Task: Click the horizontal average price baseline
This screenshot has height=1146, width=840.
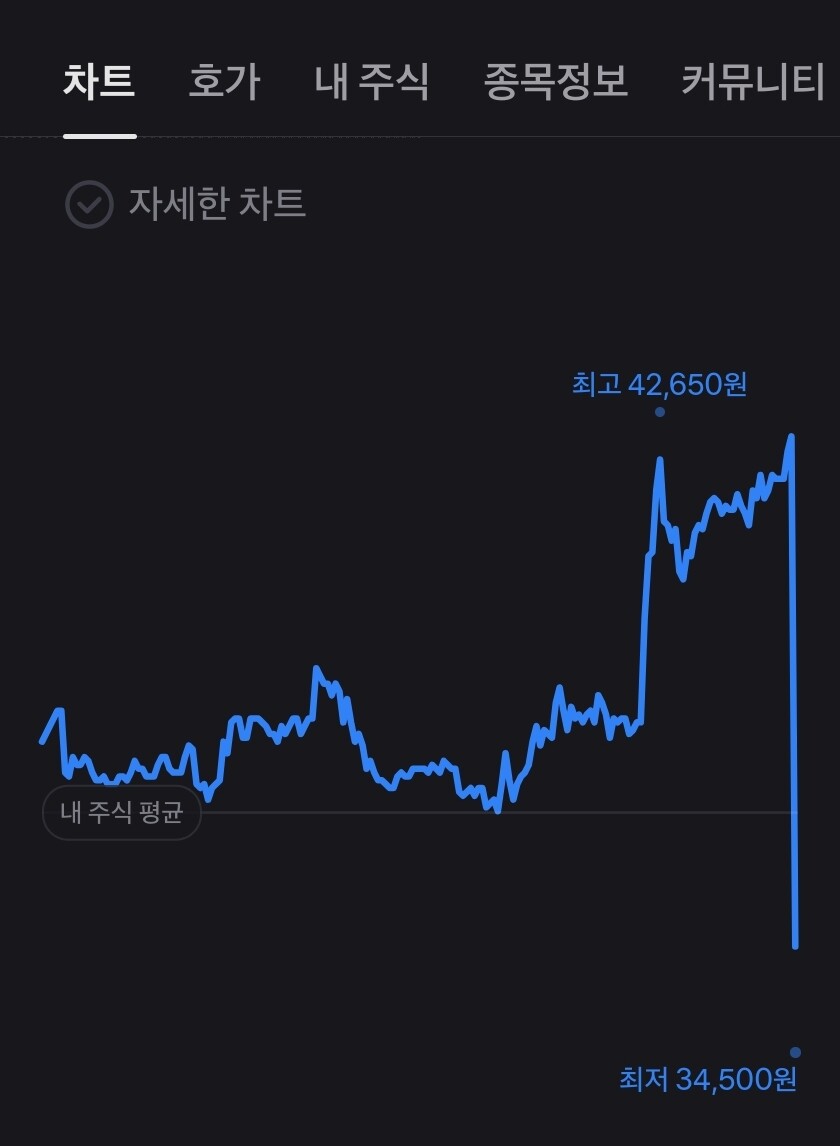Action: point(450,813)
